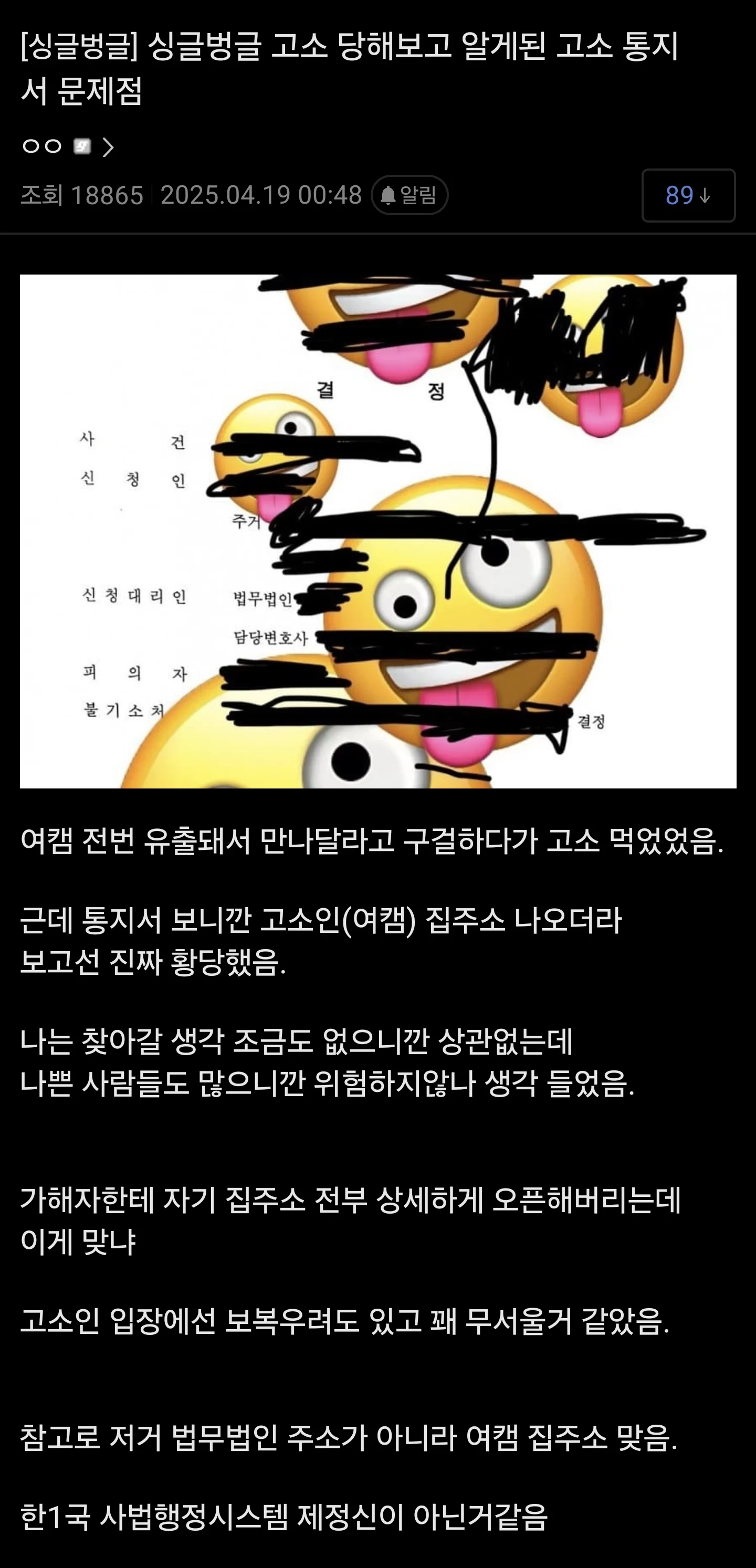Open the attached 결정 document image
This screenshot has width=756, height=1568.
coord(378,531)
